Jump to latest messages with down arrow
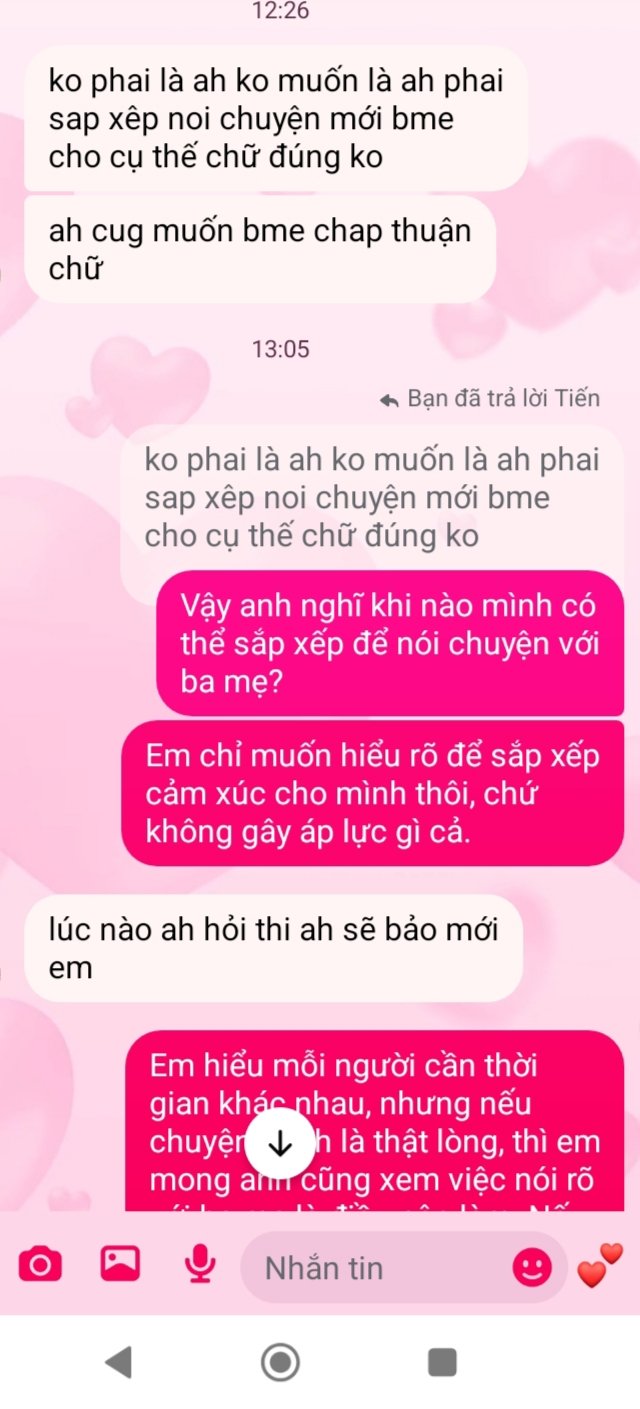640x1409 pixels. [280, 1144]
